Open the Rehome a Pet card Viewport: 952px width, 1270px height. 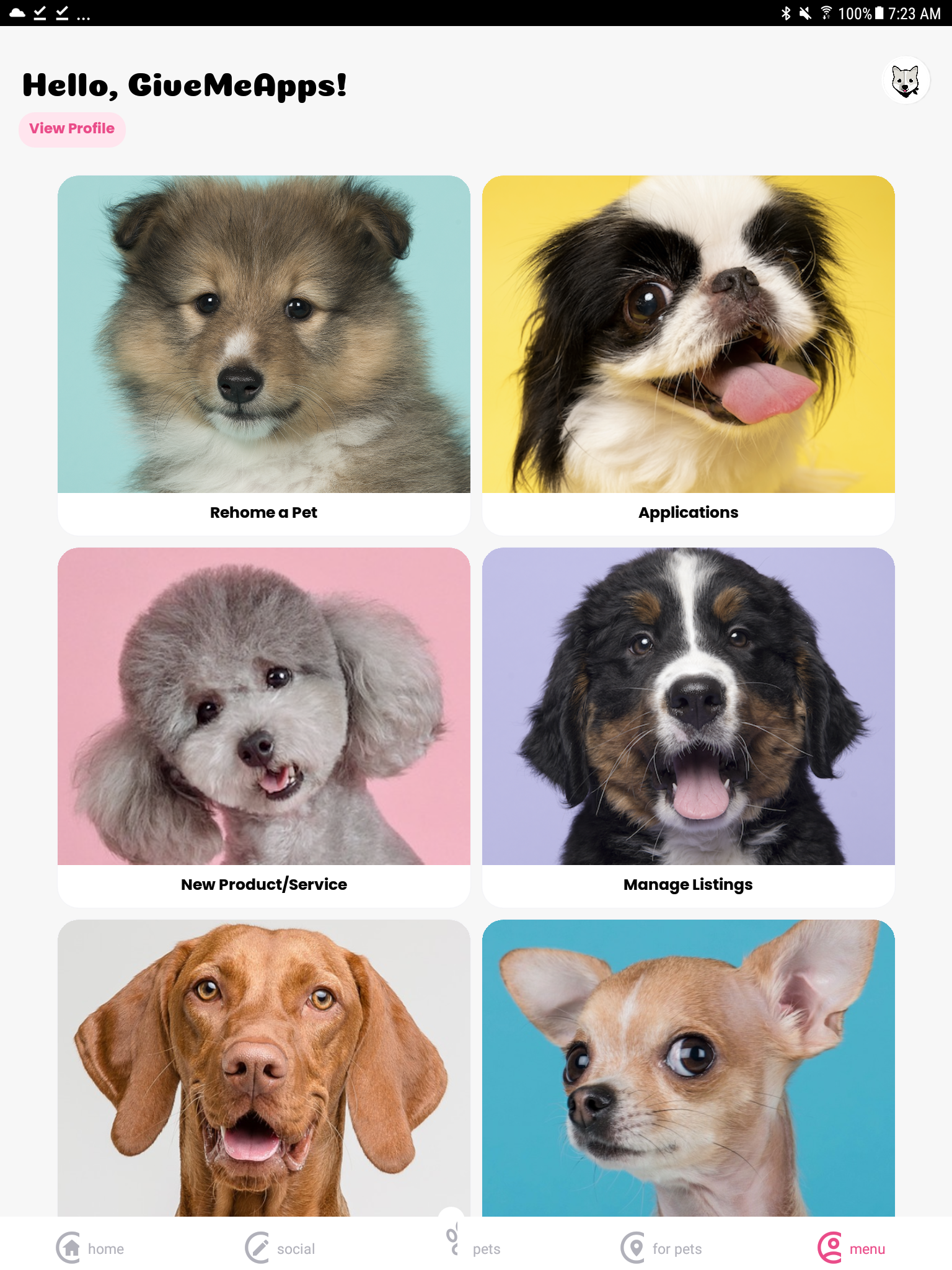pyautogui.click(x=263, y=355)
